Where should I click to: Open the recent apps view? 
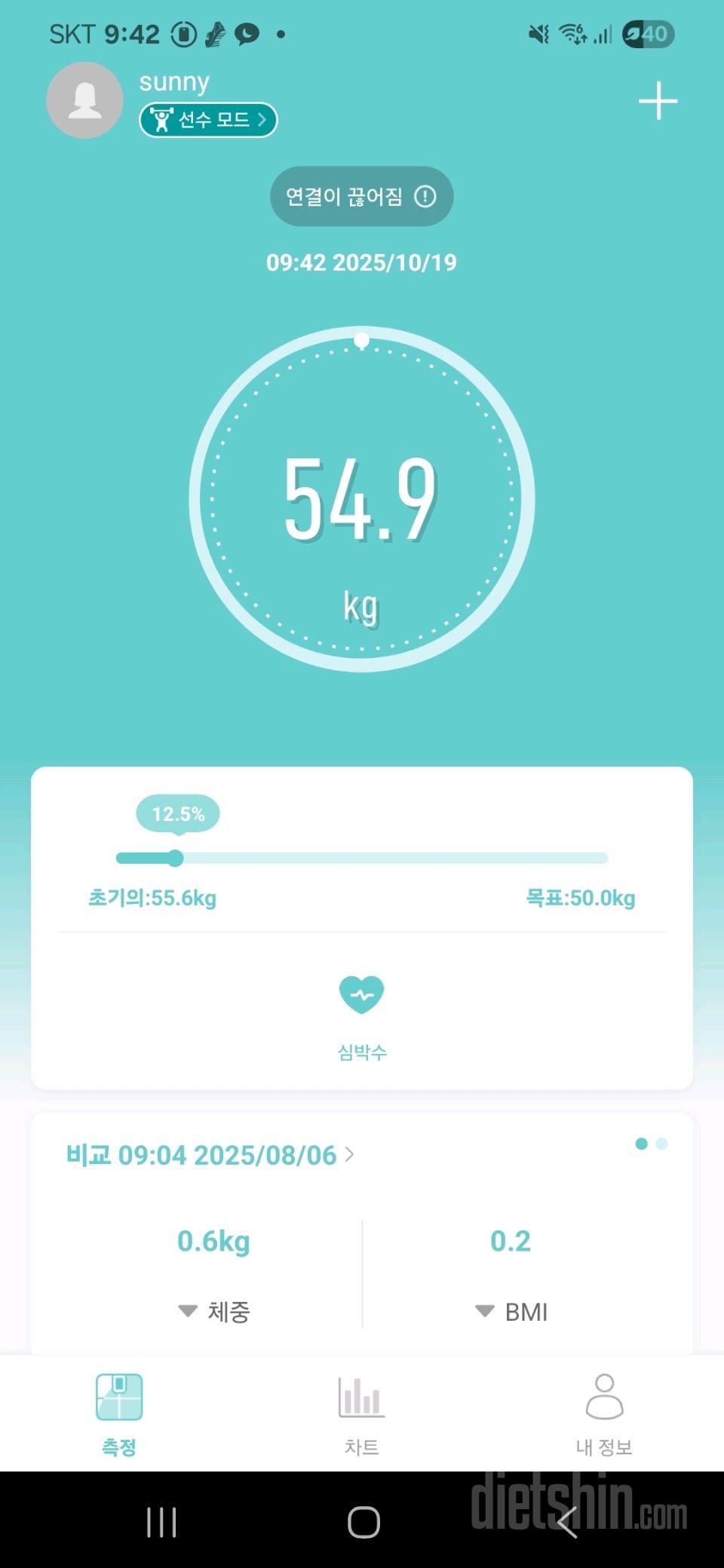pos(161,1522)
